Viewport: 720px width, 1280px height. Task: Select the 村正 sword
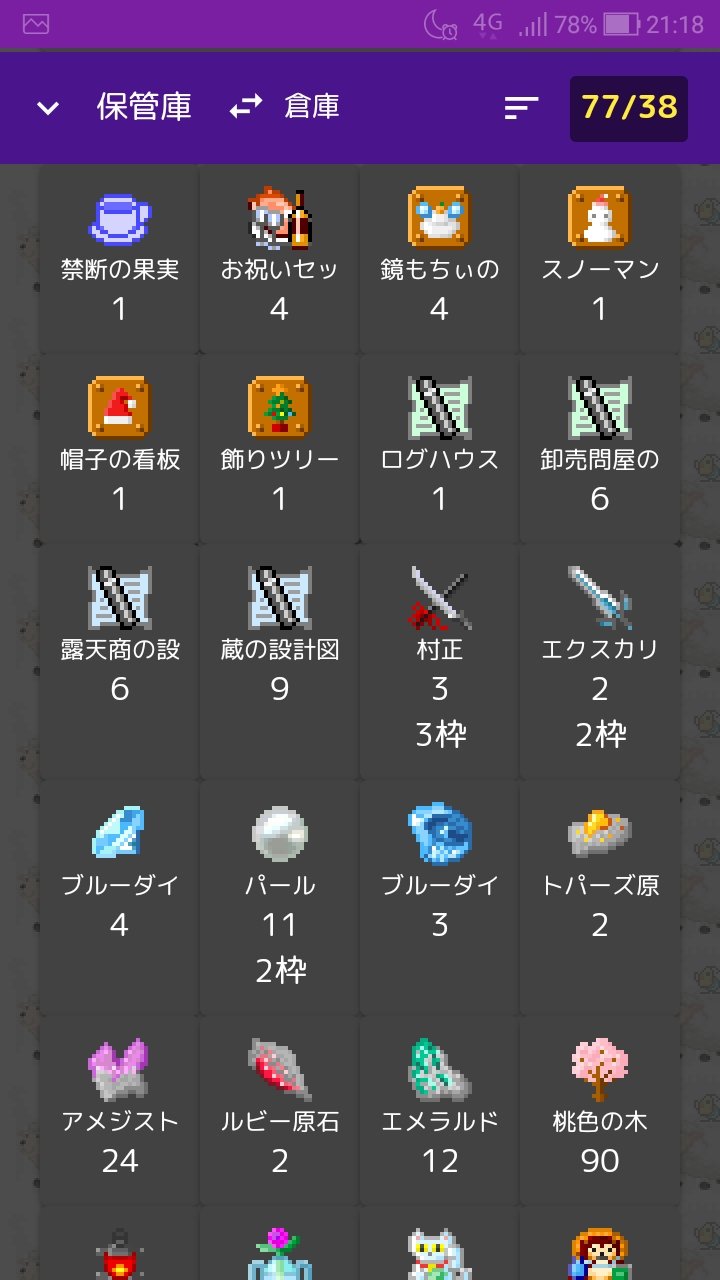(440, 662)
